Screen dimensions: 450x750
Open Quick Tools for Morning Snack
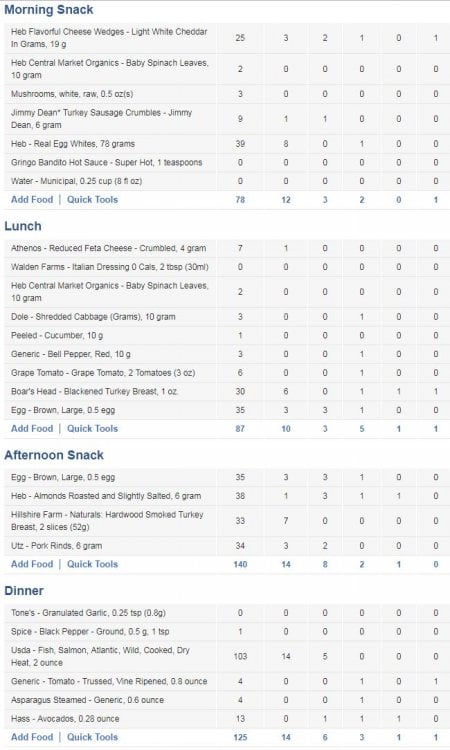[92, 200]
